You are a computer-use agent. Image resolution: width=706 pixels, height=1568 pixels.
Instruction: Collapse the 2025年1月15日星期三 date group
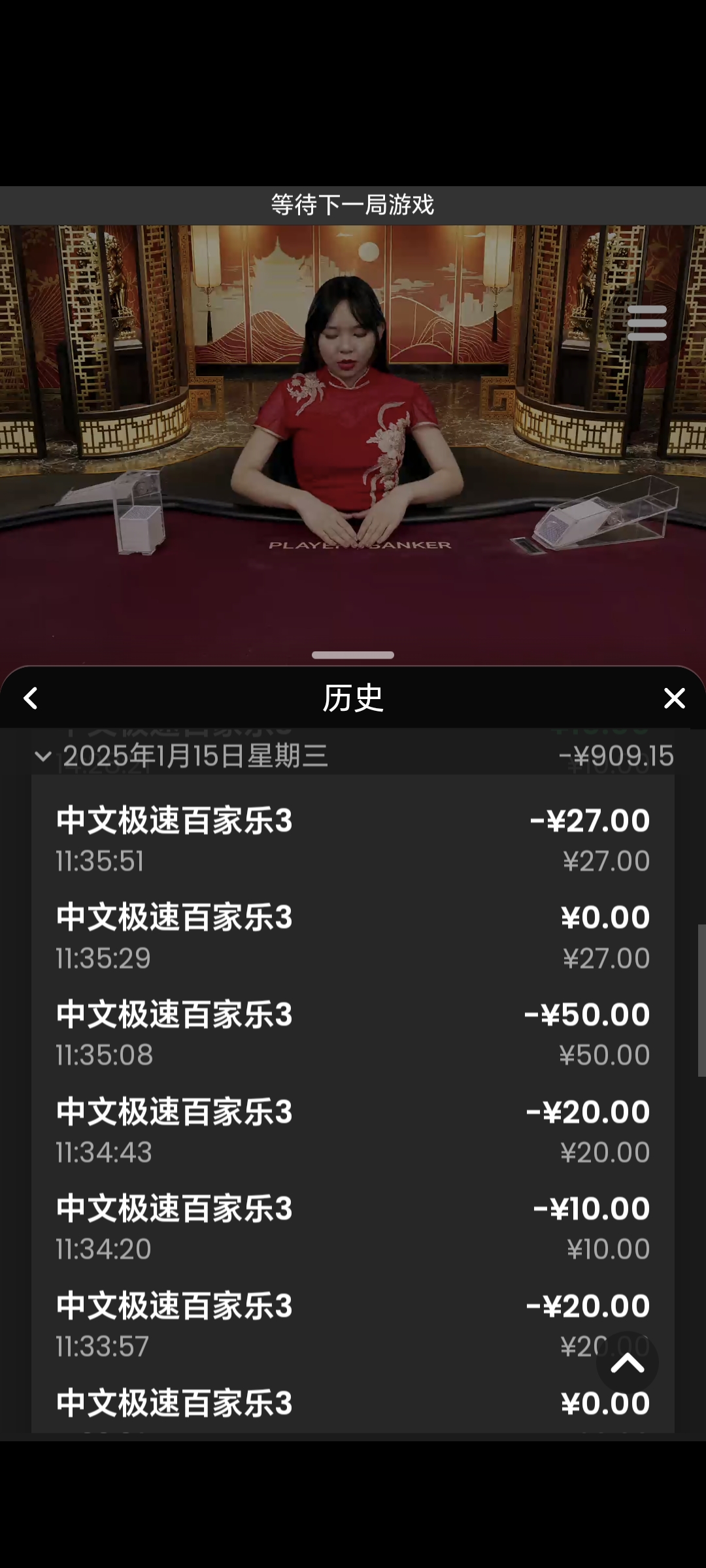pyautogui.click(x=43, y=757)
